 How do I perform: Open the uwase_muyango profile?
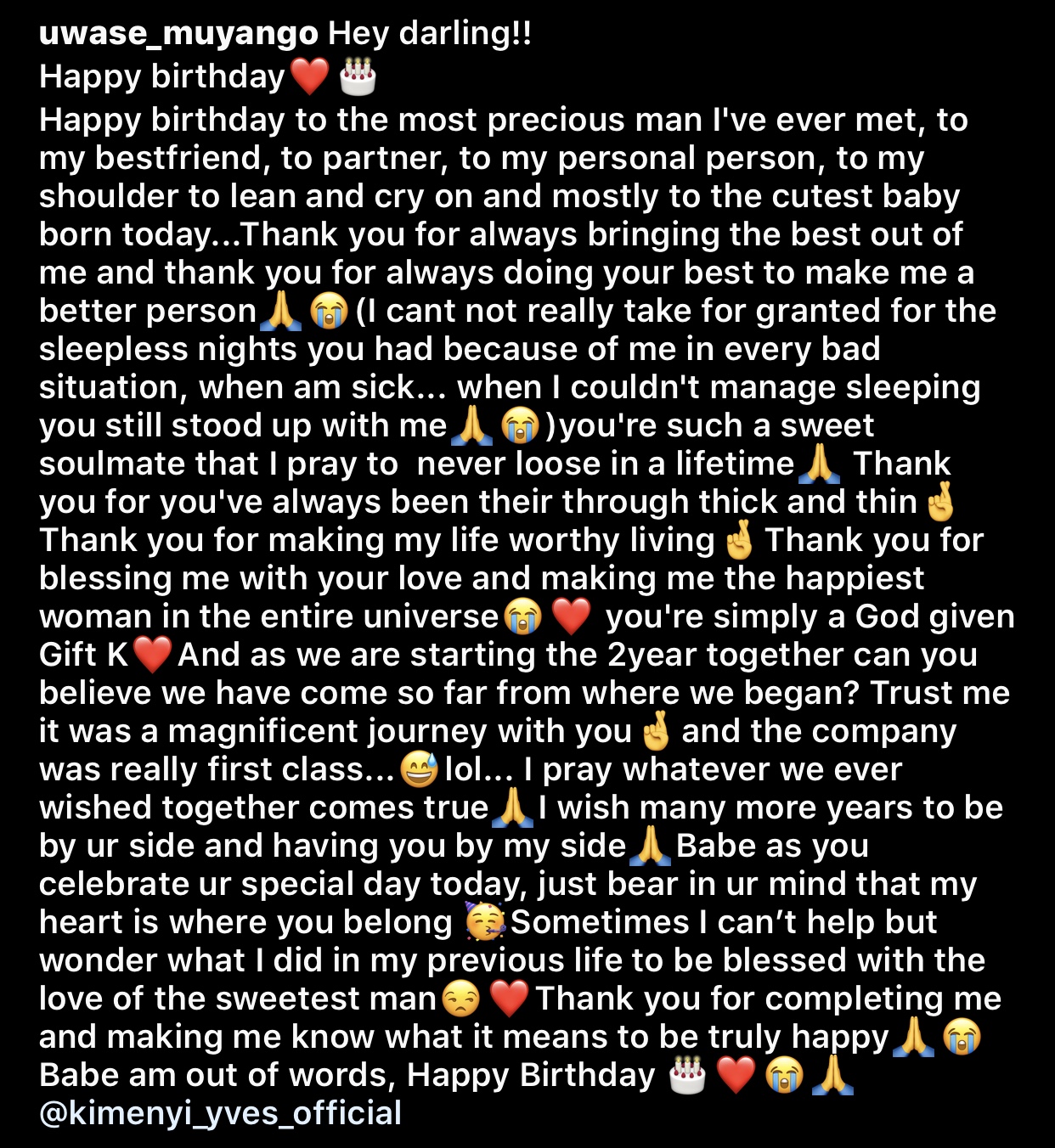click(x=178, y=34)
